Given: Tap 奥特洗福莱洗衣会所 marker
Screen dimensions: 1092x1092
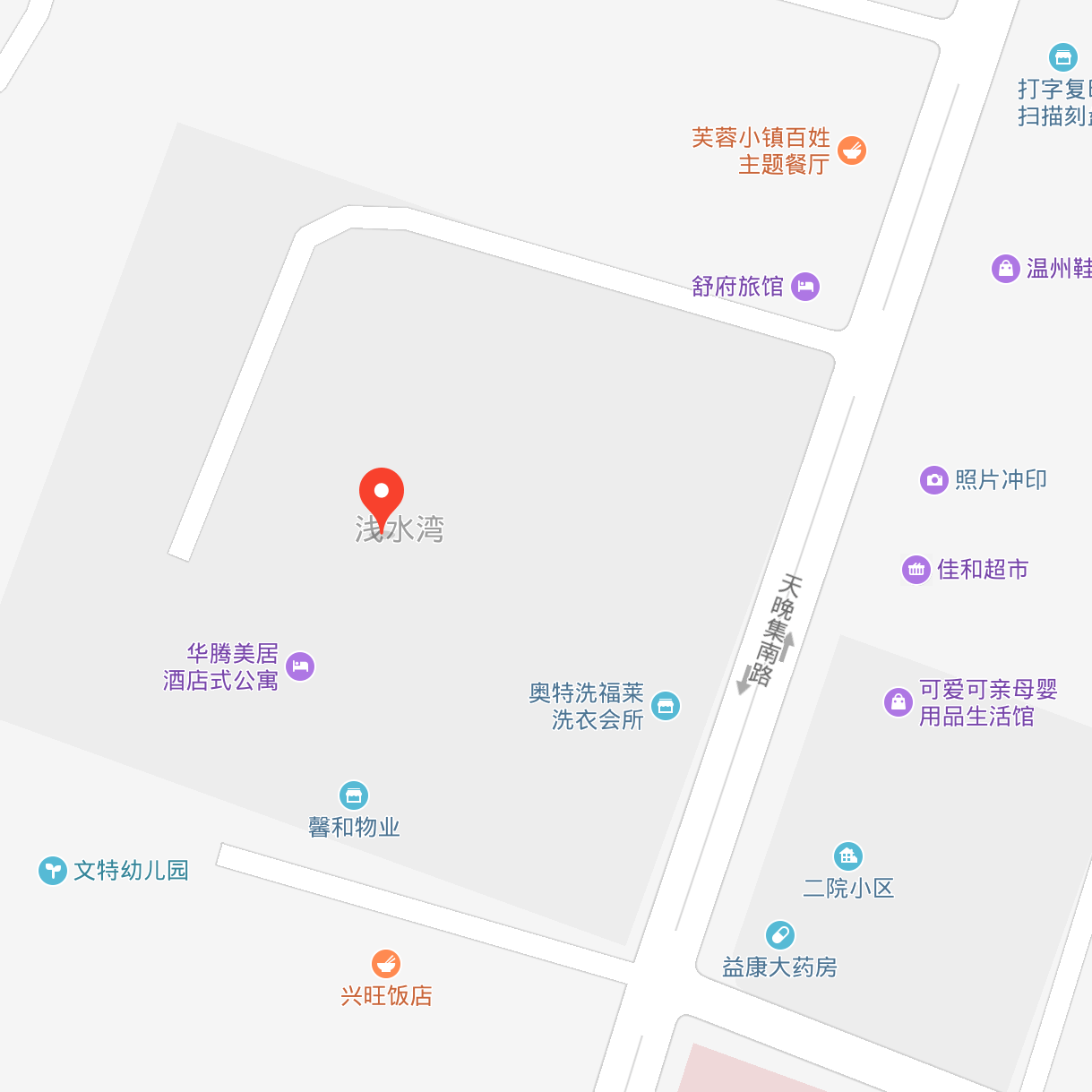Looking at the screenshot, I should pyautogui.click(x=666, y=706).
